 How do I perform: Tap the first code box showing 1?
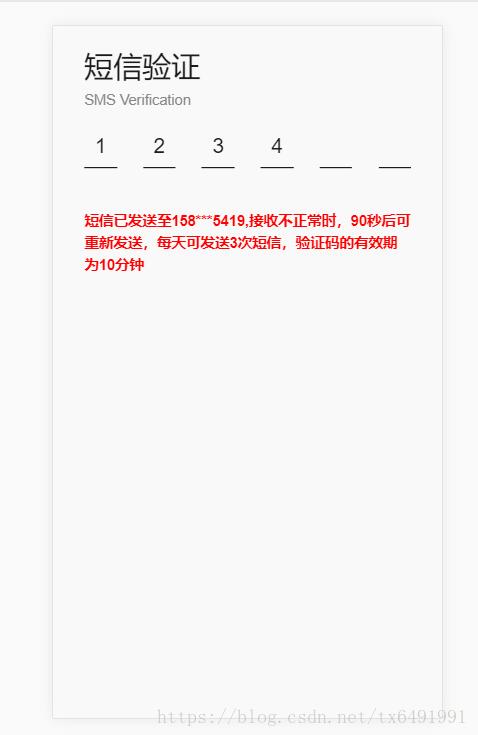point(101,148)
